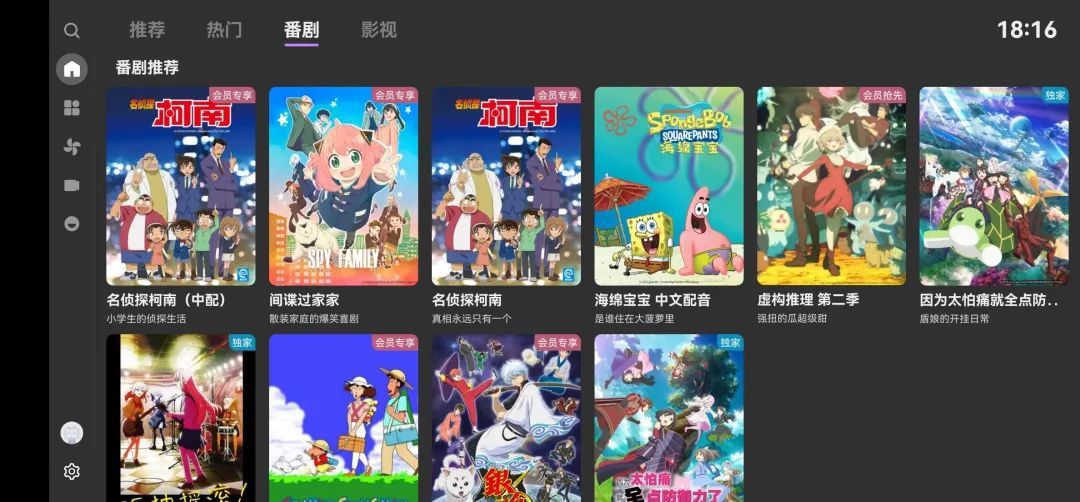This screenshot has height=502, width=1080.
Task: Open the search icon in sidebar
Action: tap(72, 31)
